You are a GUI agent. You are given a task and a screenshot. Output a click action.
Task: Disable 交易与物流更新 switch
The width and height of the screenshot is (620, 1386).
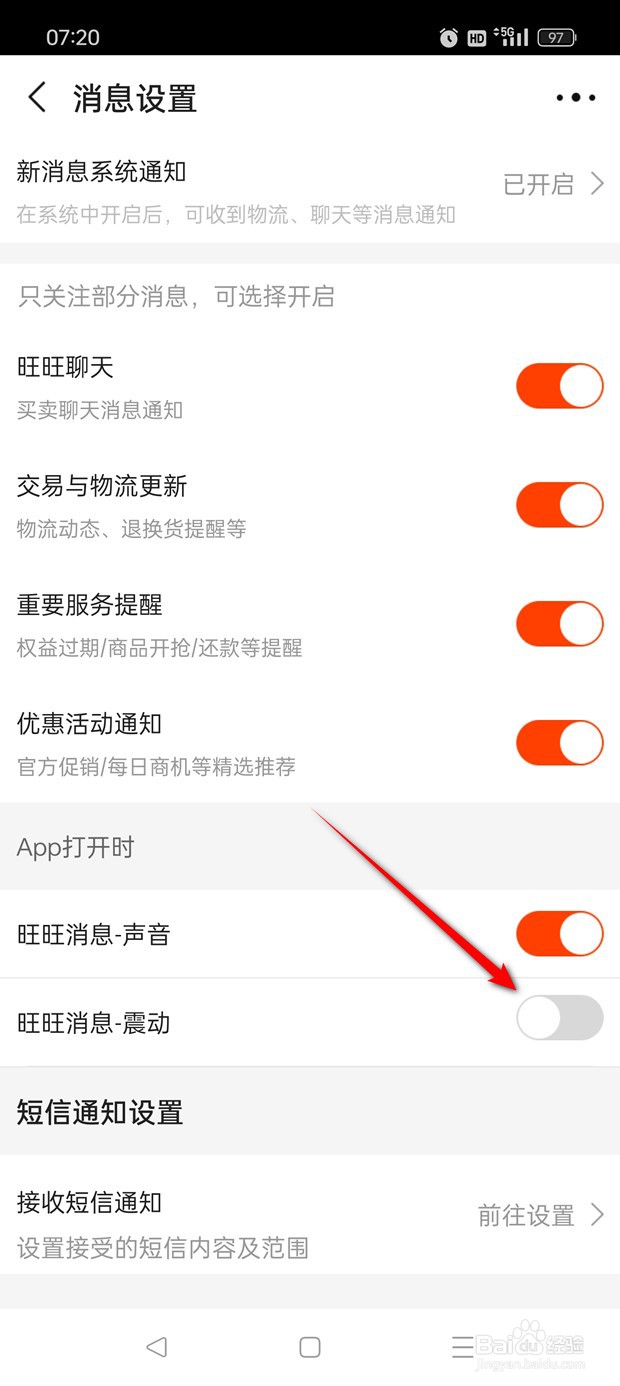pyautogui.click(x=559, y=505)
